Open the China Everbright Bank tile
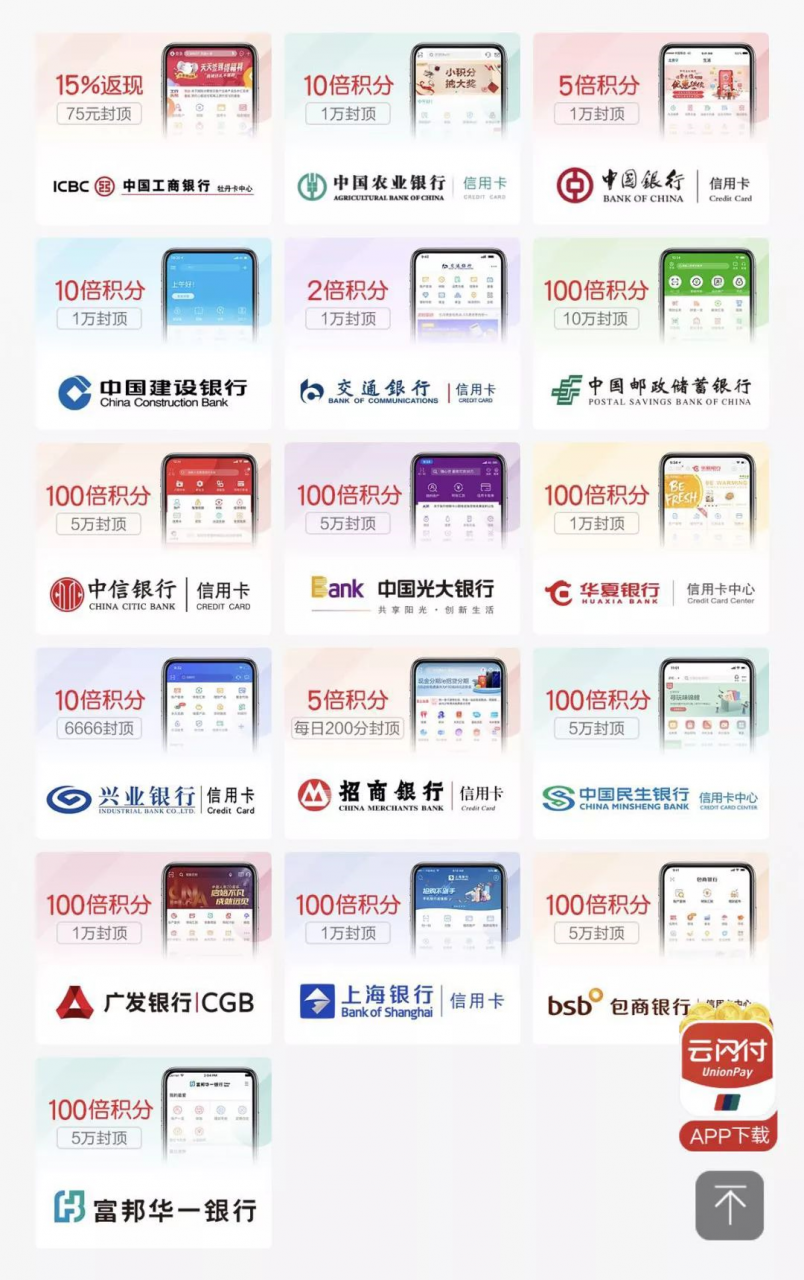Viewport: 804px width, 1280px height. pyautogui.click(x=402, y=540)
